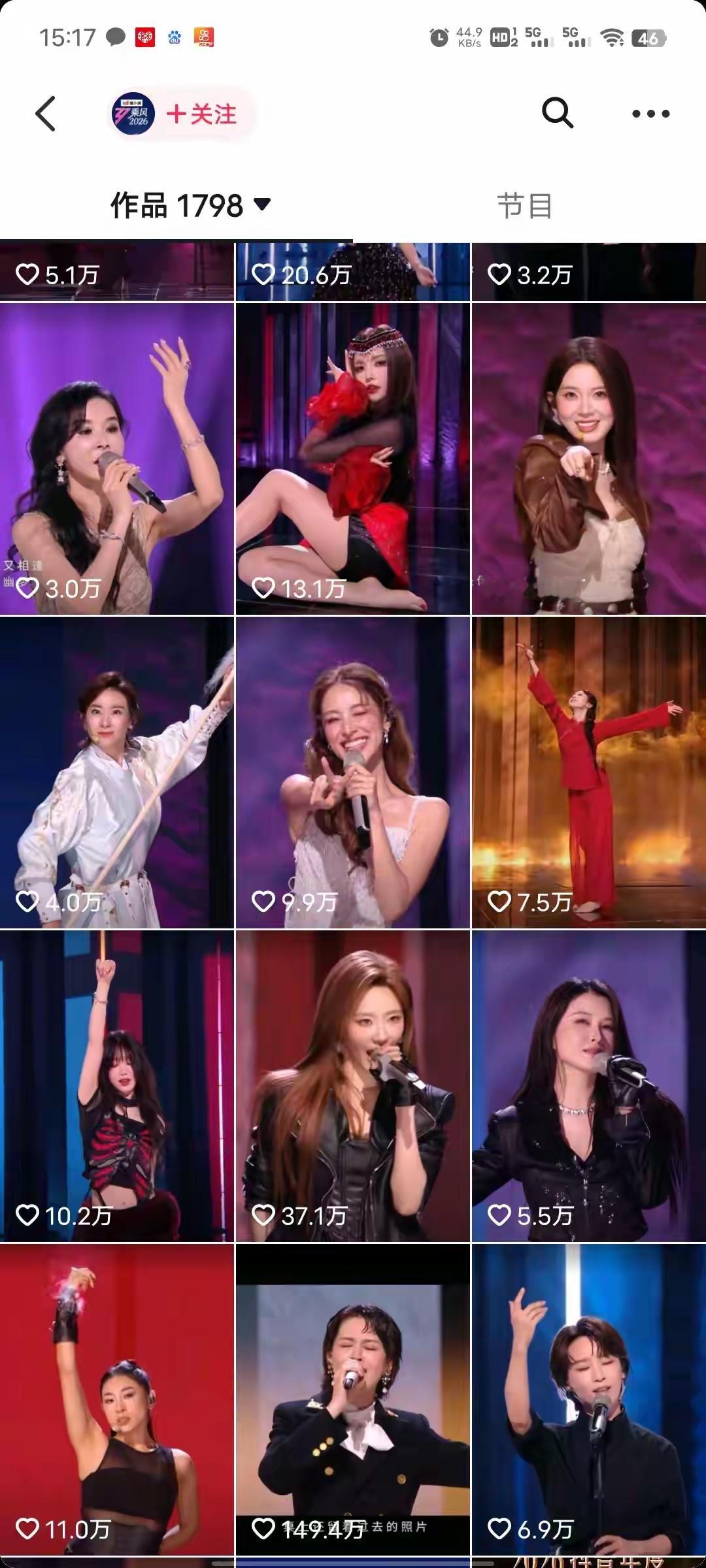Open the video with 13.1万 likes

point(353,459)
